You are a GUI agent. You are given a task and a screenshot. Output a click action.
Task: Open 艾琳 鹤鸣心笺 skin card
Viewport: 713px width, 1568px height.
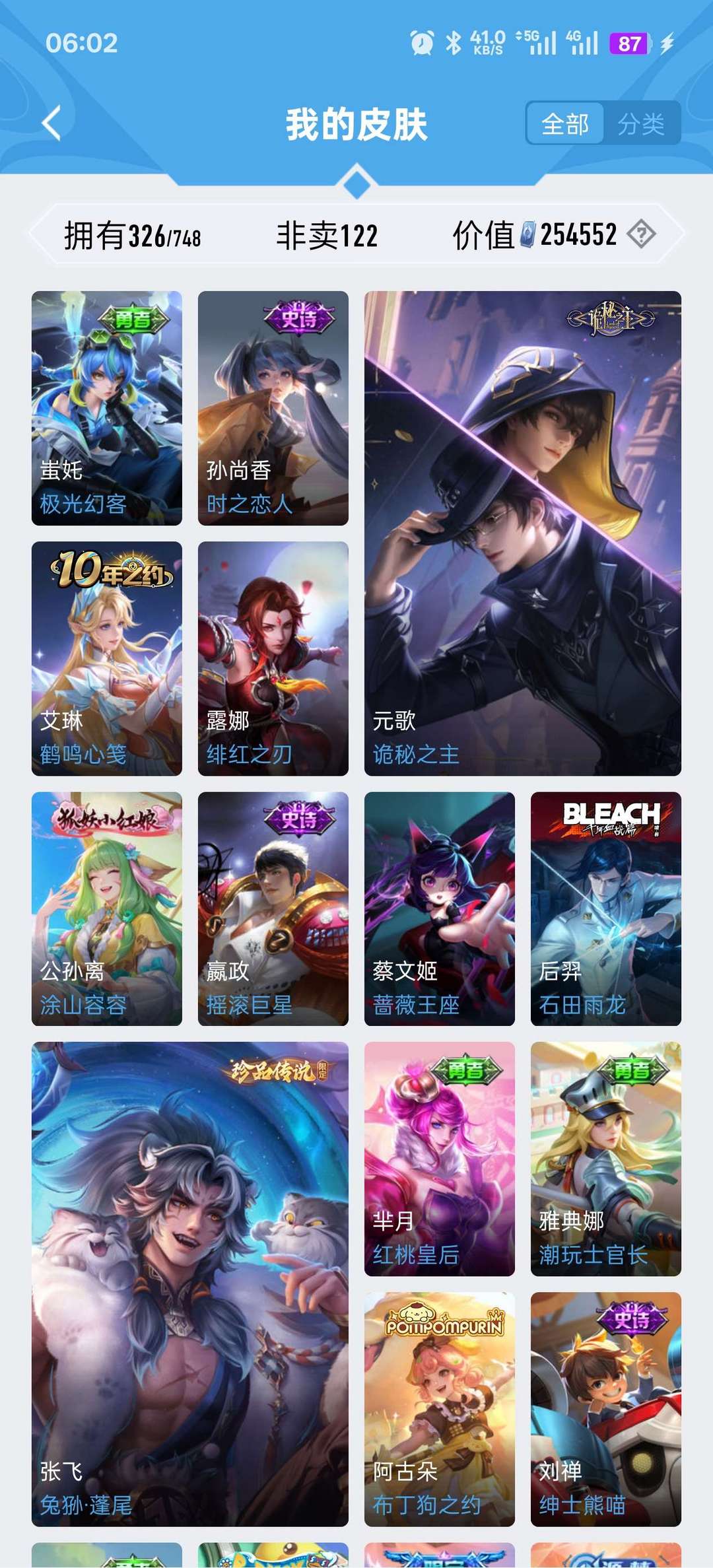(107, 658)
